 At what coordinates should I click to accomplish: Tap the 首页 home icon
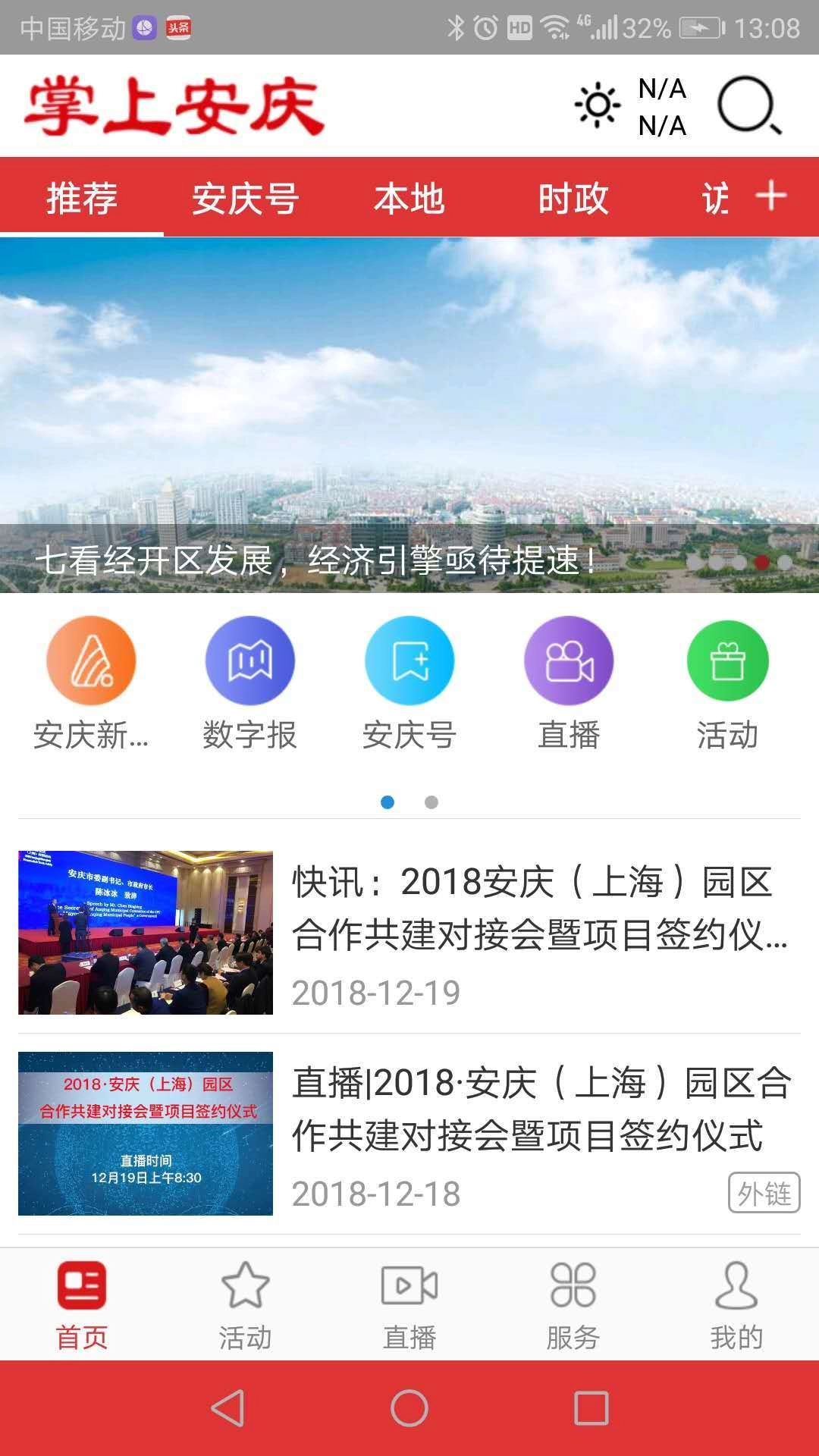pos(82,1299)
